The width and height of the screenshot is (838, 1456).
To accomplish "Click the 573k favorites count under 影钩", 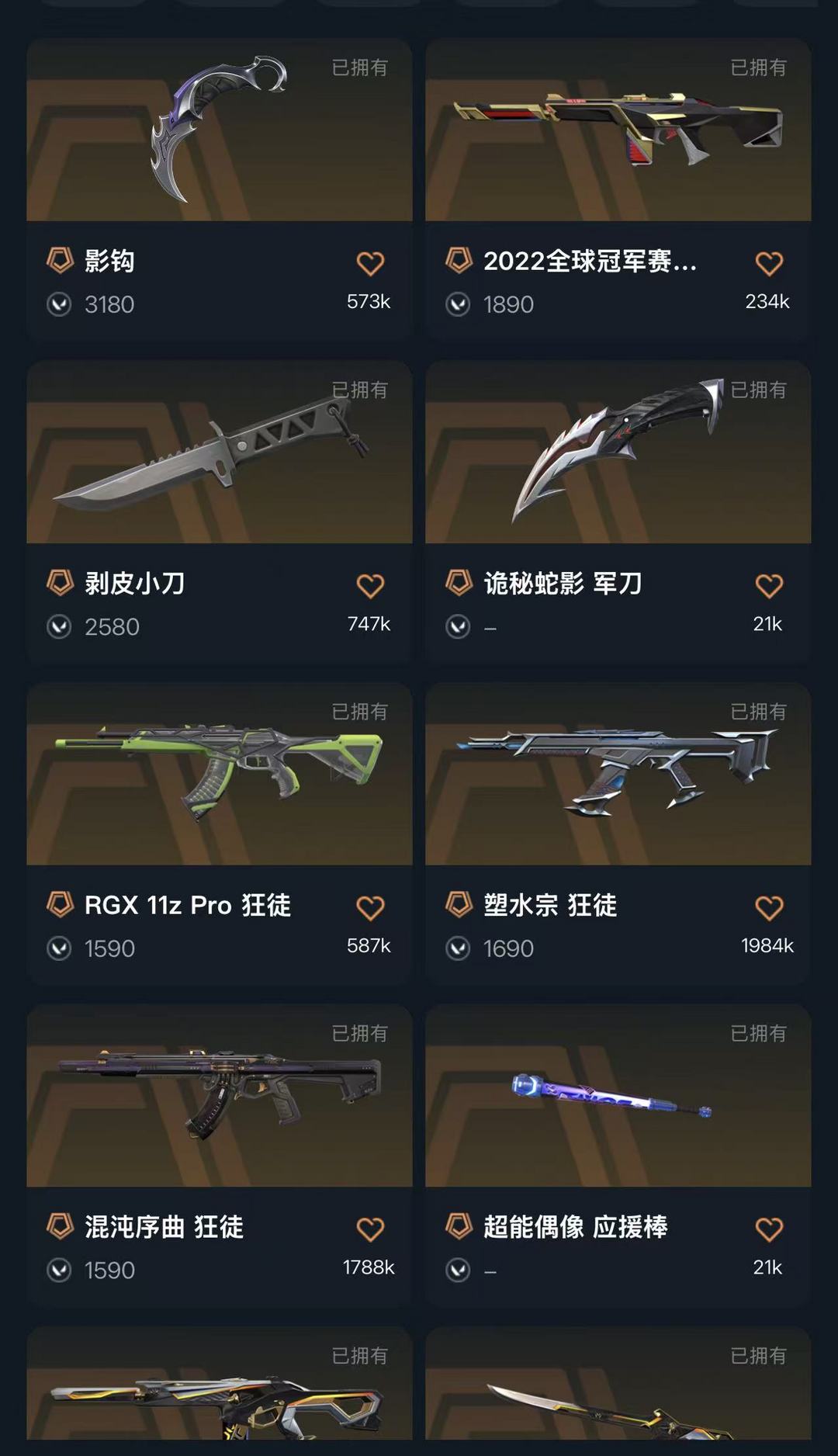I will click(370, 303).
